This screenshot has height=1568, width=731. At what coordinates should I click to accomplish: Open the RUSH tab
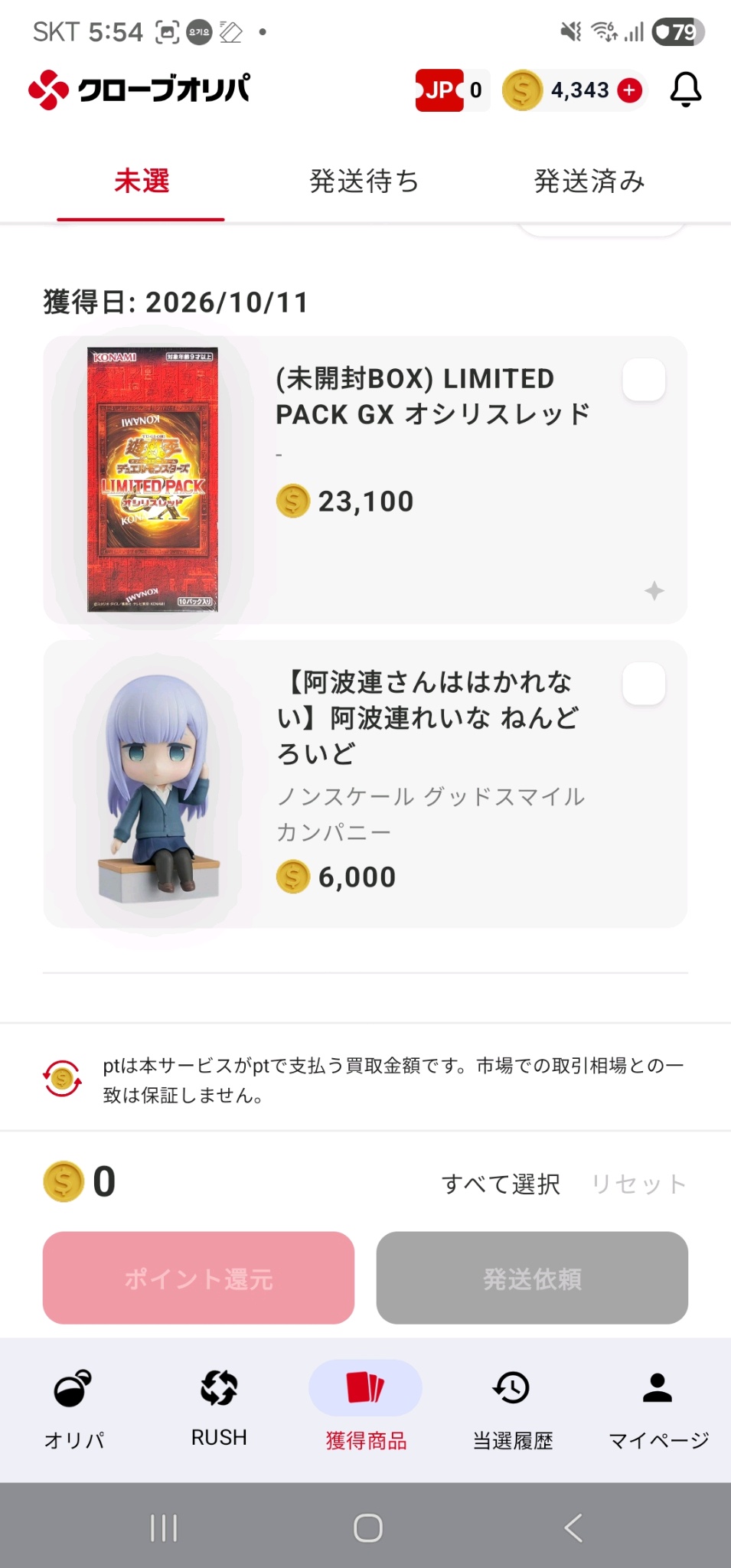219,1409
